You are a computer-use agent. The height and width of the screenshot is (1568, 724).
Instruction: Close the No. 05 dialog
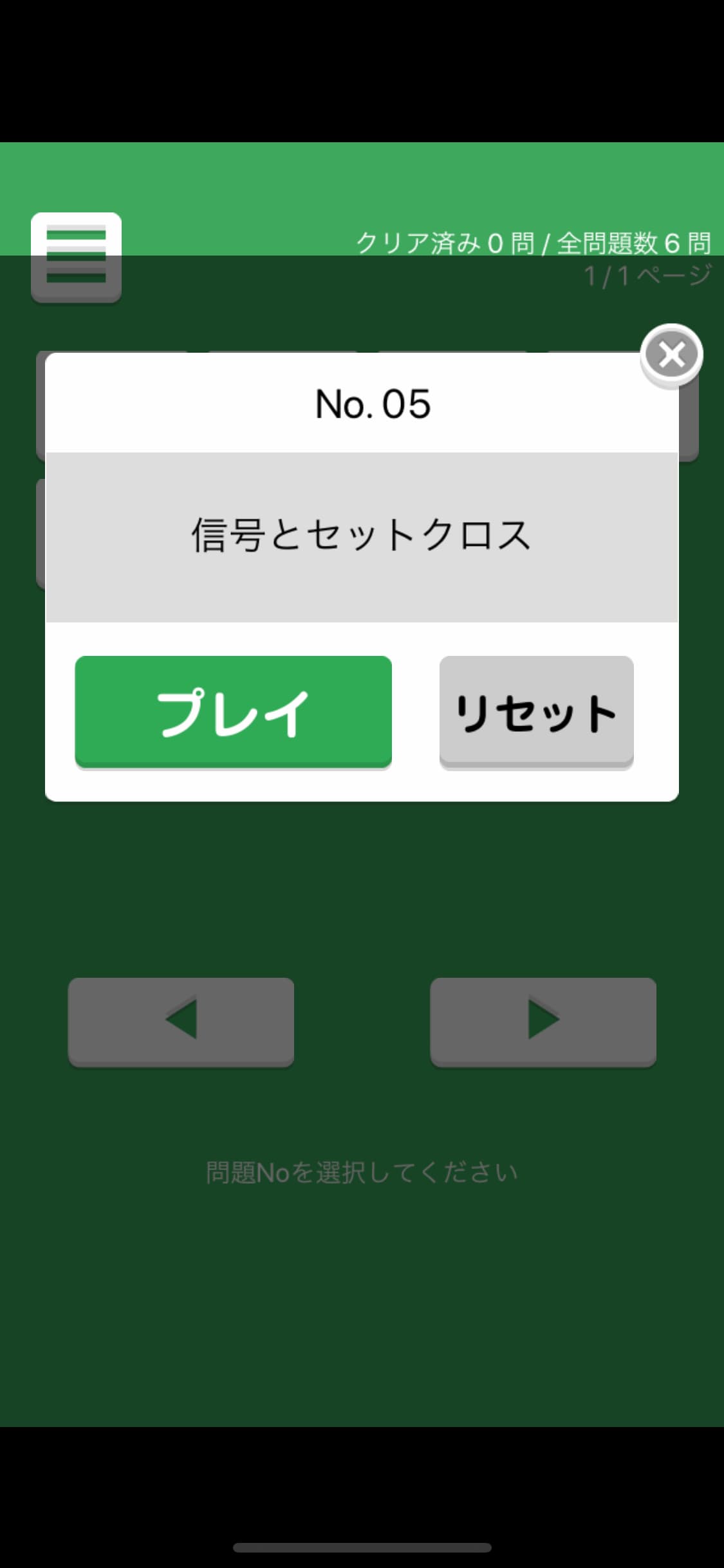(671, 355)
